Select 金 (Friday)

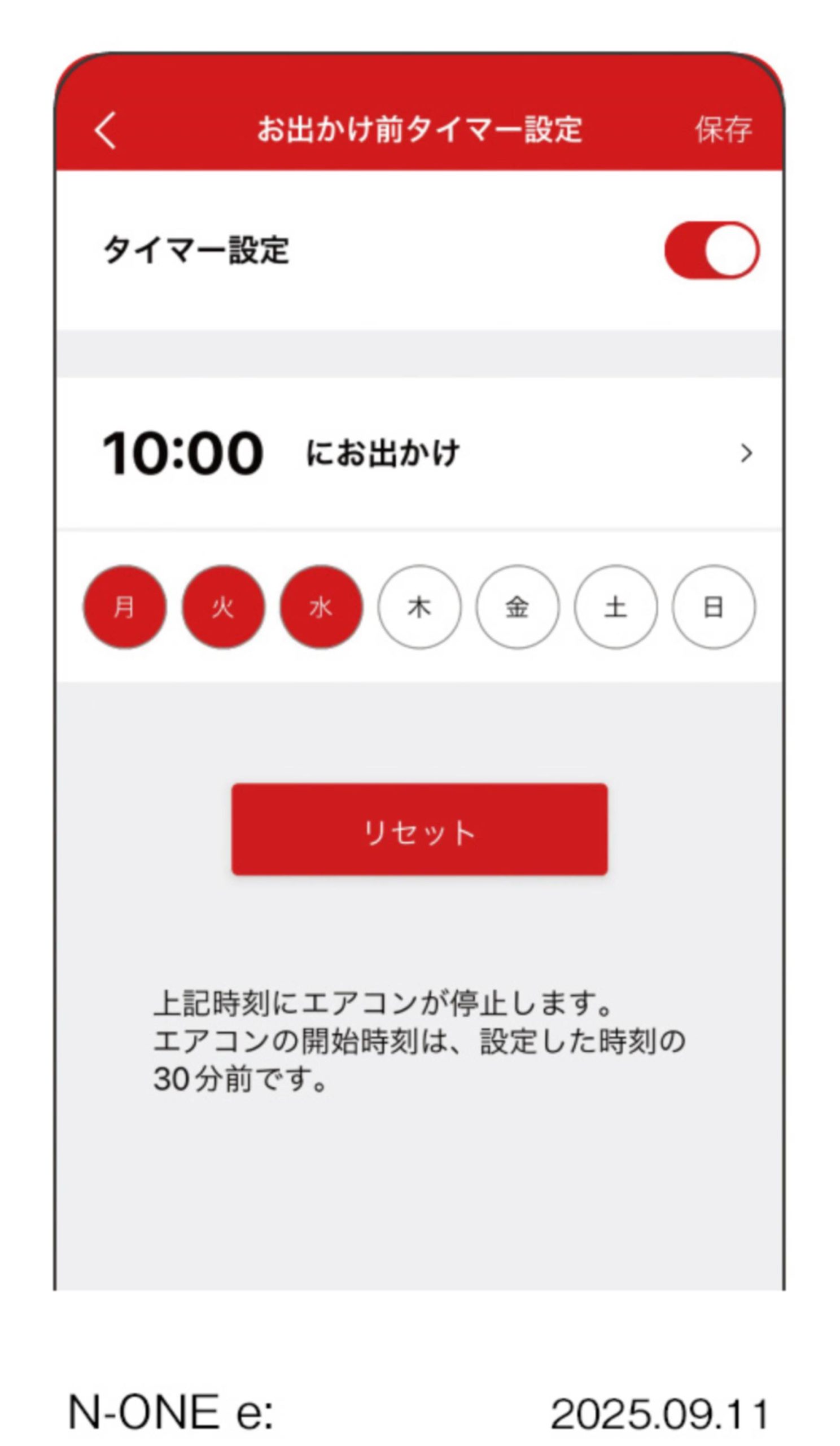tap(517, 607)
